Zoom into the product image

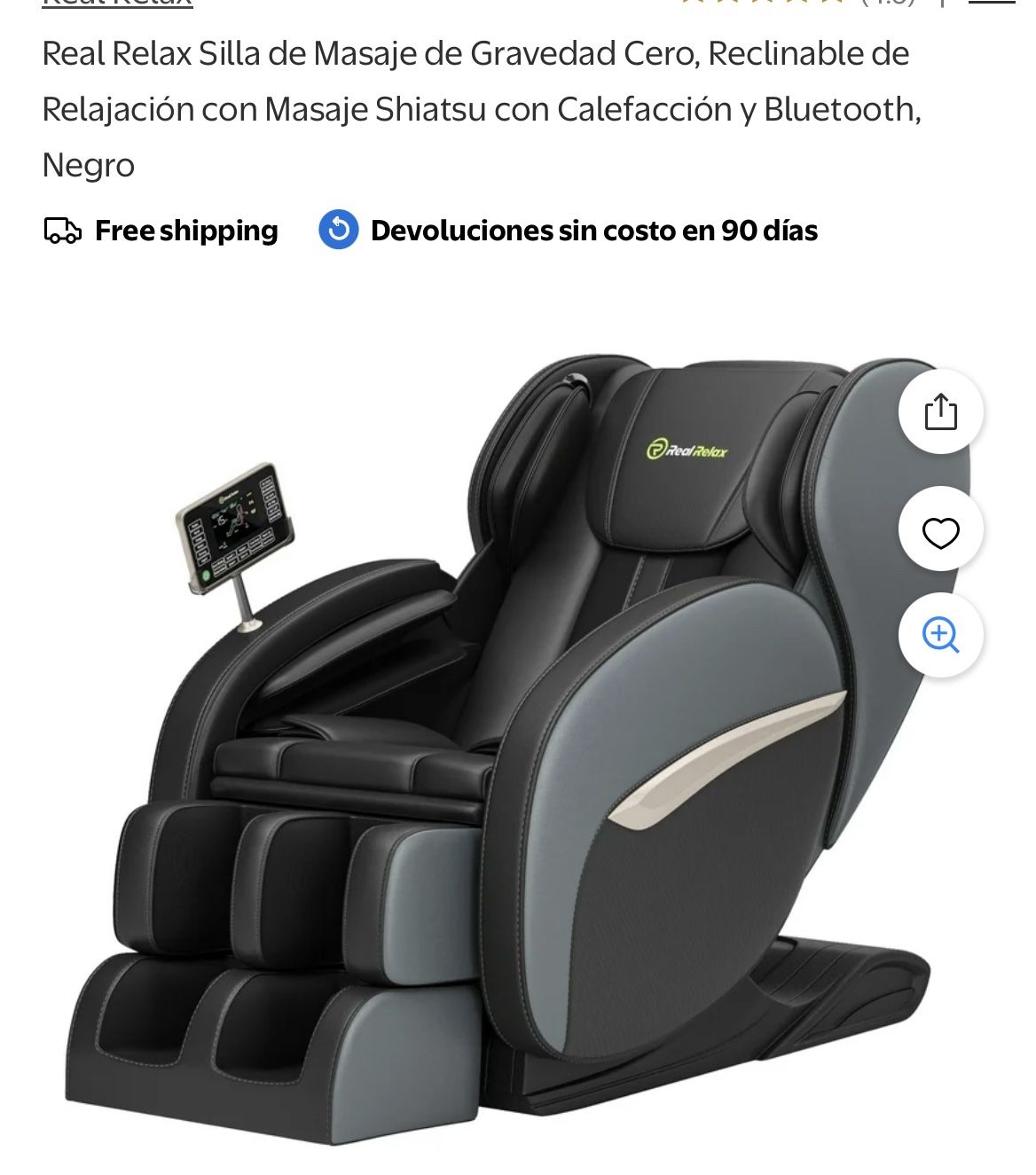point(940,635)
